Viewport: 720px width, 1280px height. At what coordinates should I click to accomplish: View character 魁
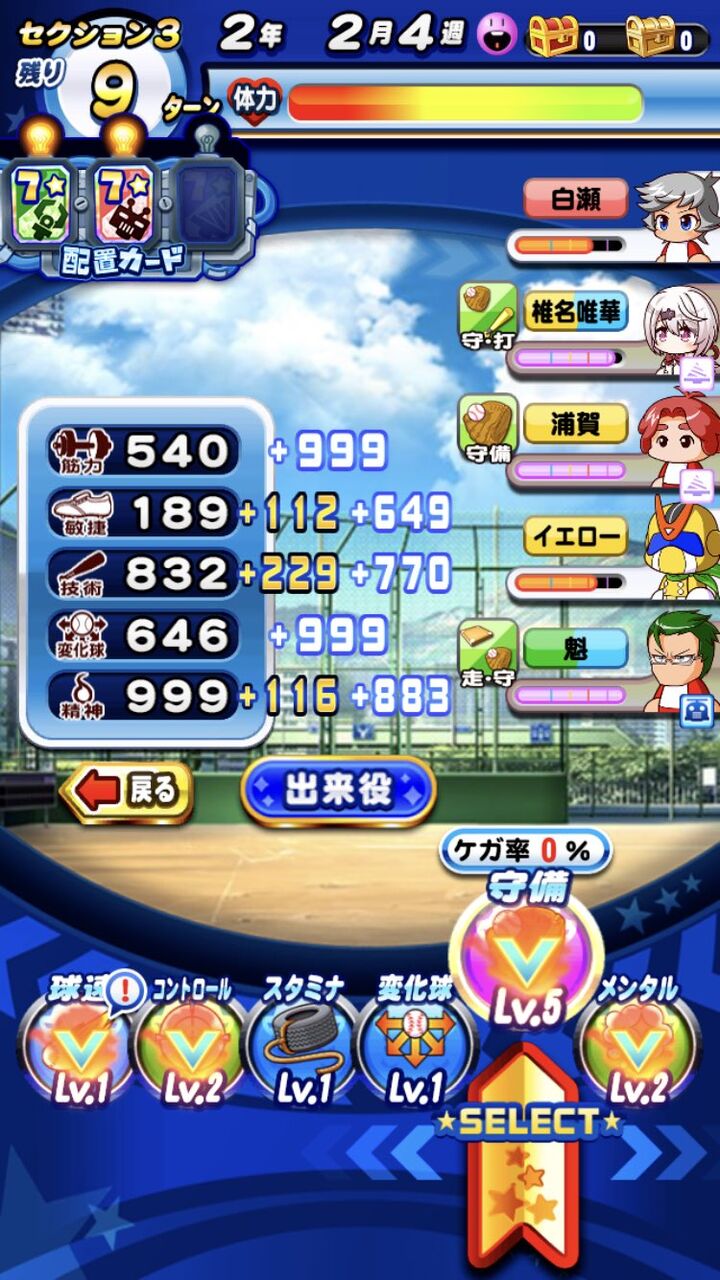click(x=590, y=664)
